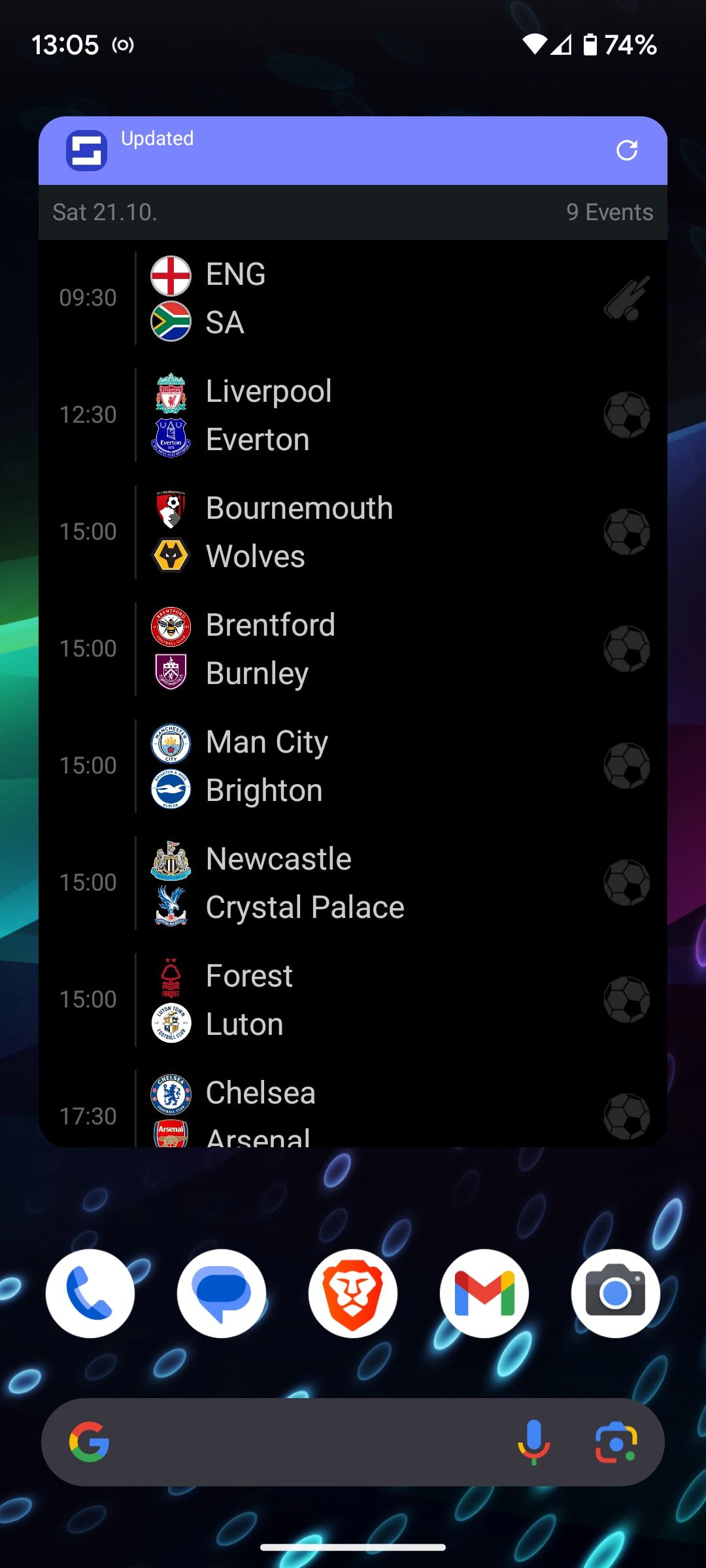The image size is (706, 1568).
Task: Launch the Brave browser
Action: 353,1293
